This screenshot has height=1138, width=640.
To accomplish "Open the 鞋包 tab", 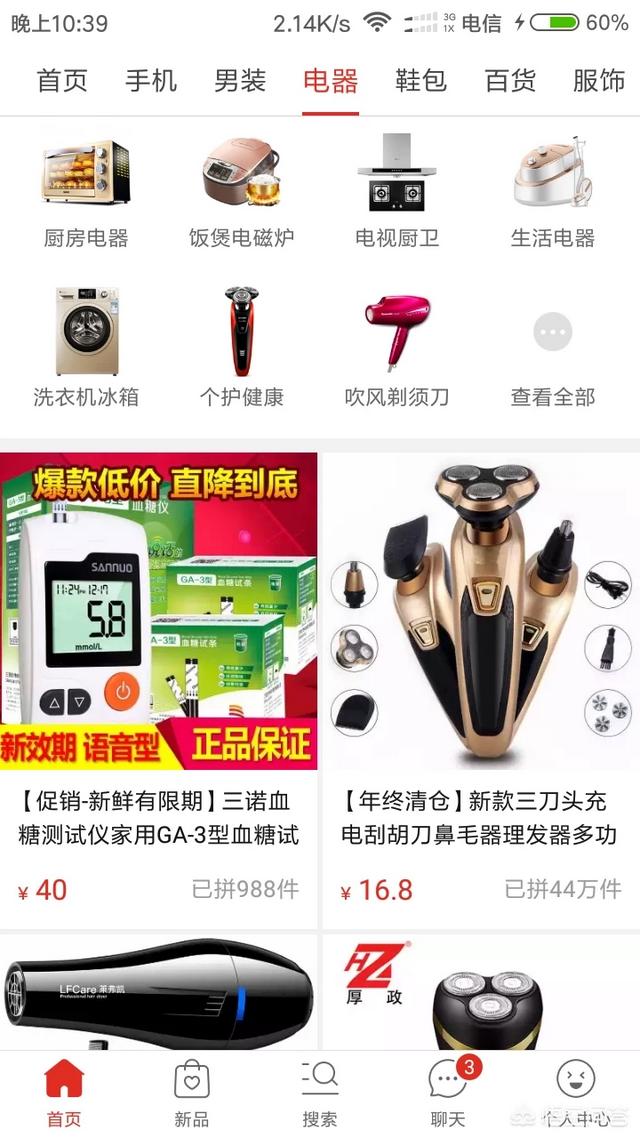I will 420,81.
